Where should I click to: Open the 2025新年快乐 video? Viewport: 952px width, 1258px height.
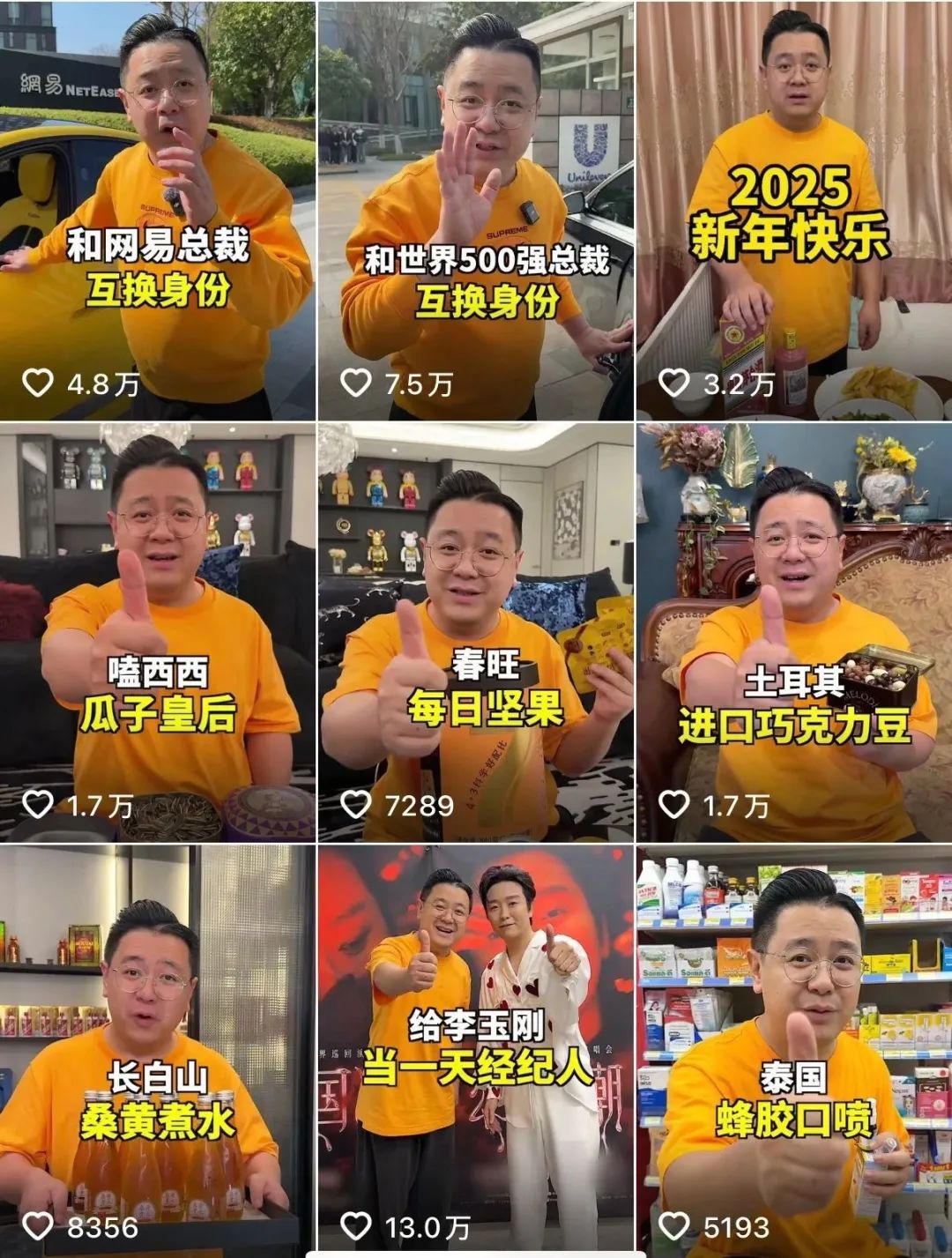pyautogui.click(x=794, y=210)
